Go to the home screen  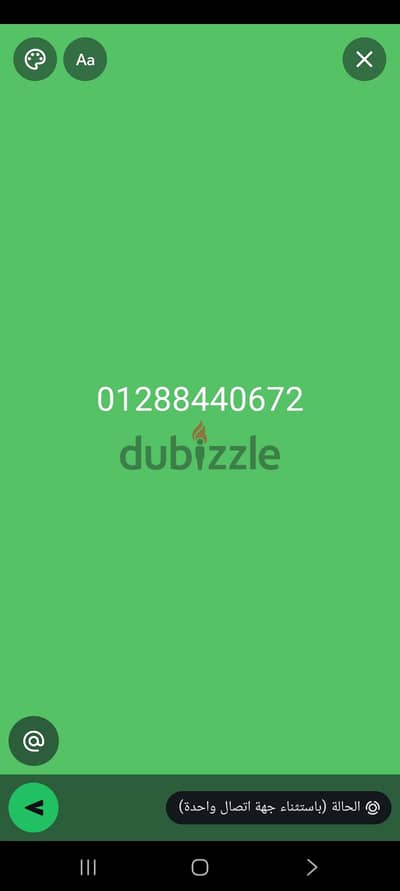pos(200,867)
